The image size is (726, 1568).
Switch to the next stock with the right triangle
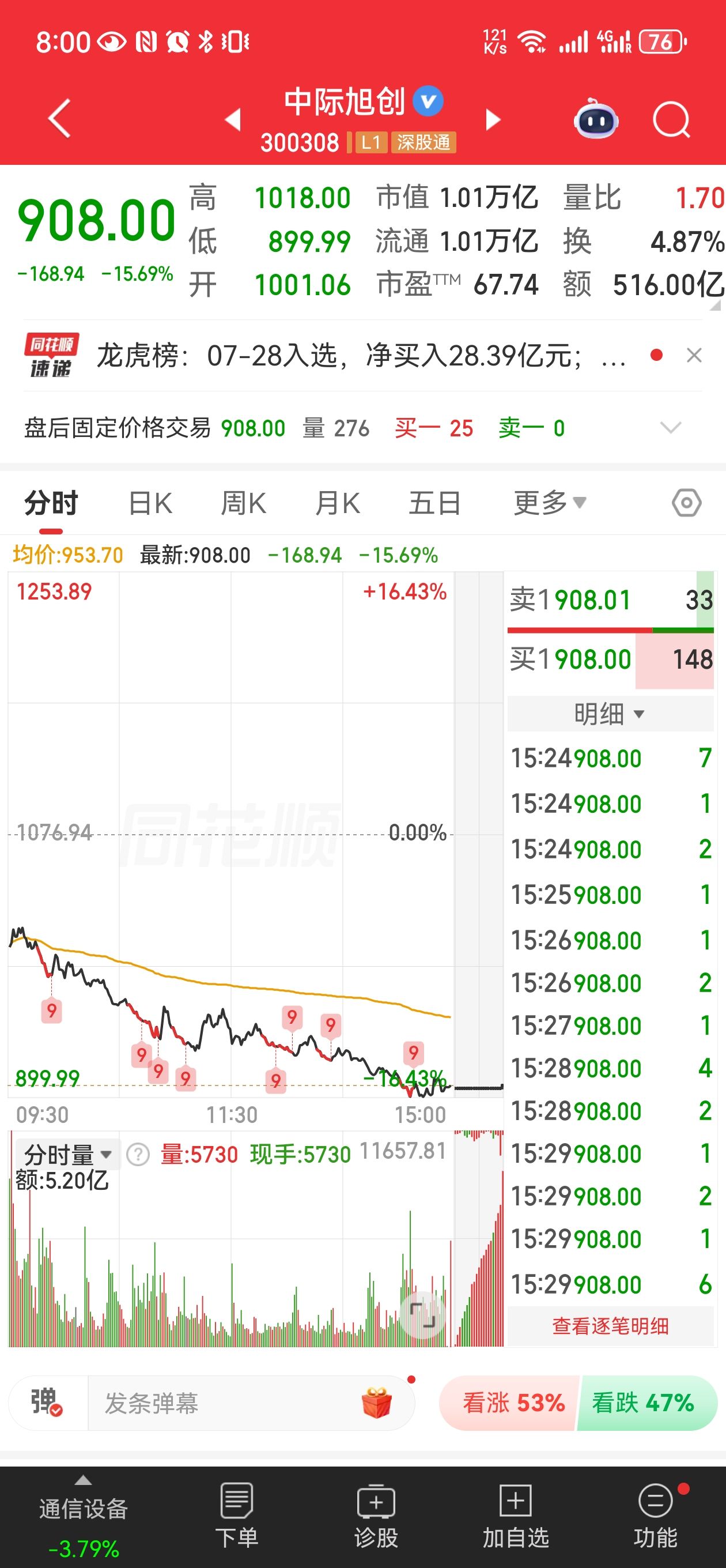[x=492, y=119]
